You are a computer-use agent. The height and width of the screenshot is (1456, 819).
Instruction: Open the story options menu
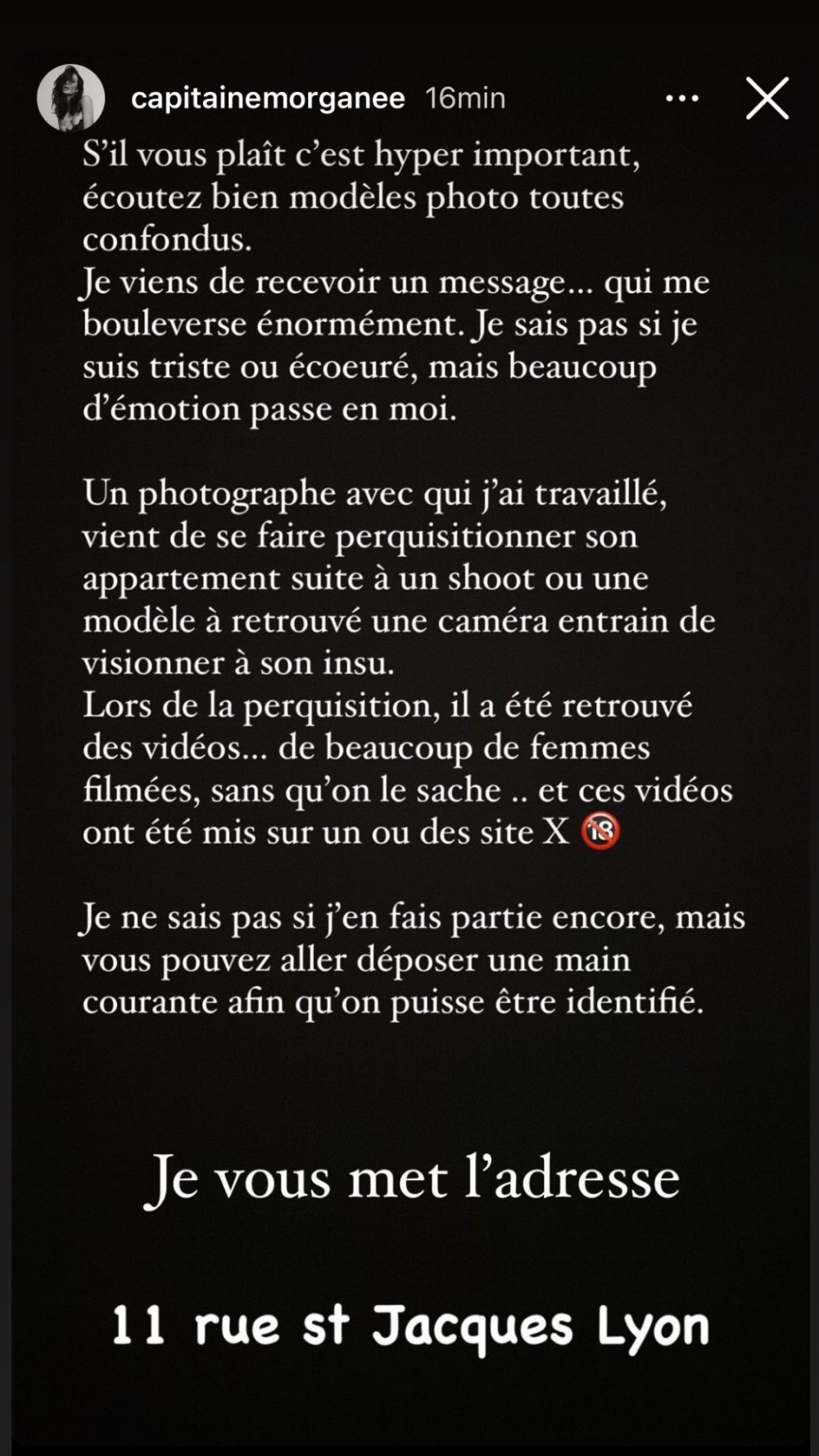point(681,99)
